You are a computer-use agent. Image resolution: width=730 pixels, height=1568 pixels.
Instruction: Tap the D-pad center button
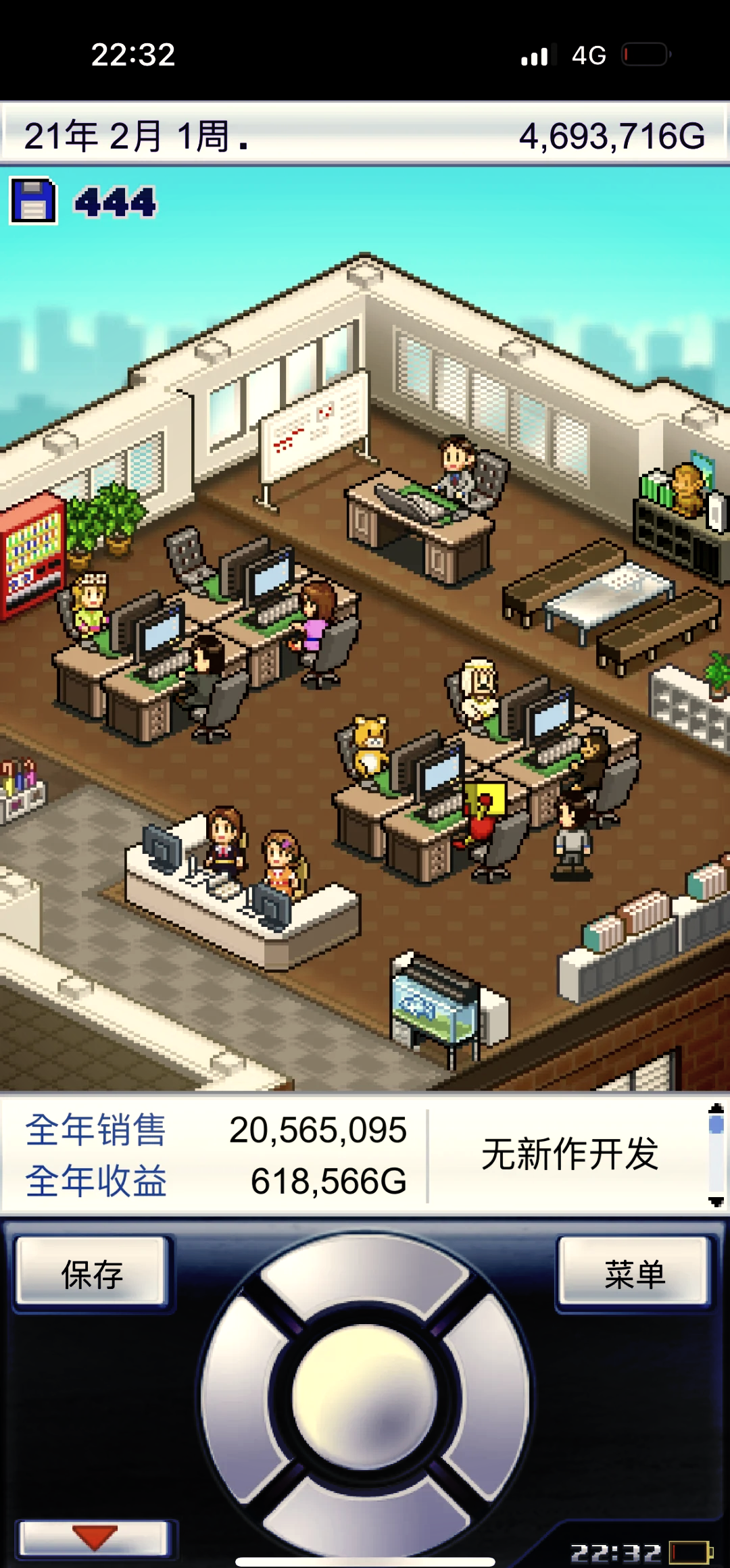tap(365, 1396)
